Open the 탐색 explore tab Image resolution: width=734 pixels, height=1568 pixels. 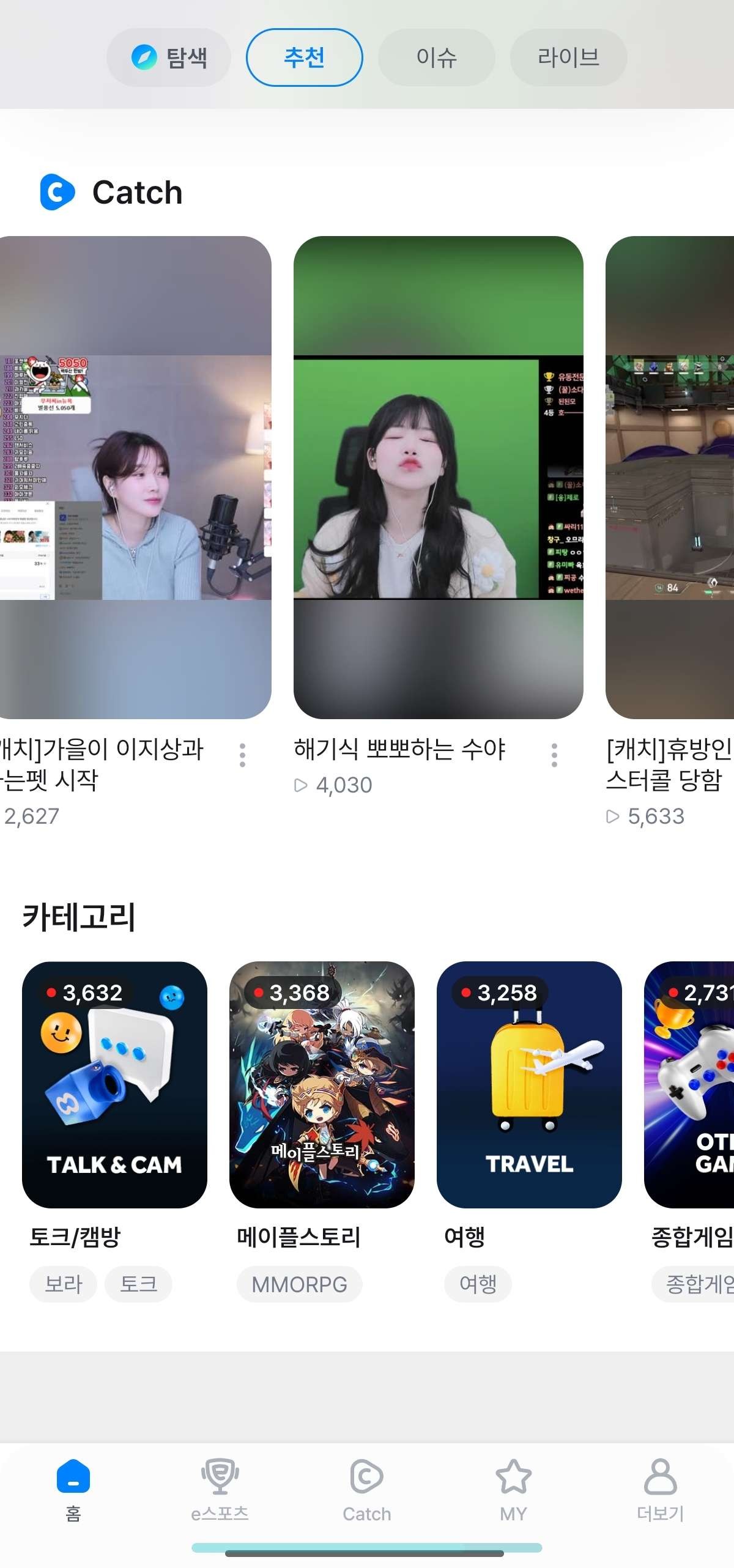click(x=169, y=57)
